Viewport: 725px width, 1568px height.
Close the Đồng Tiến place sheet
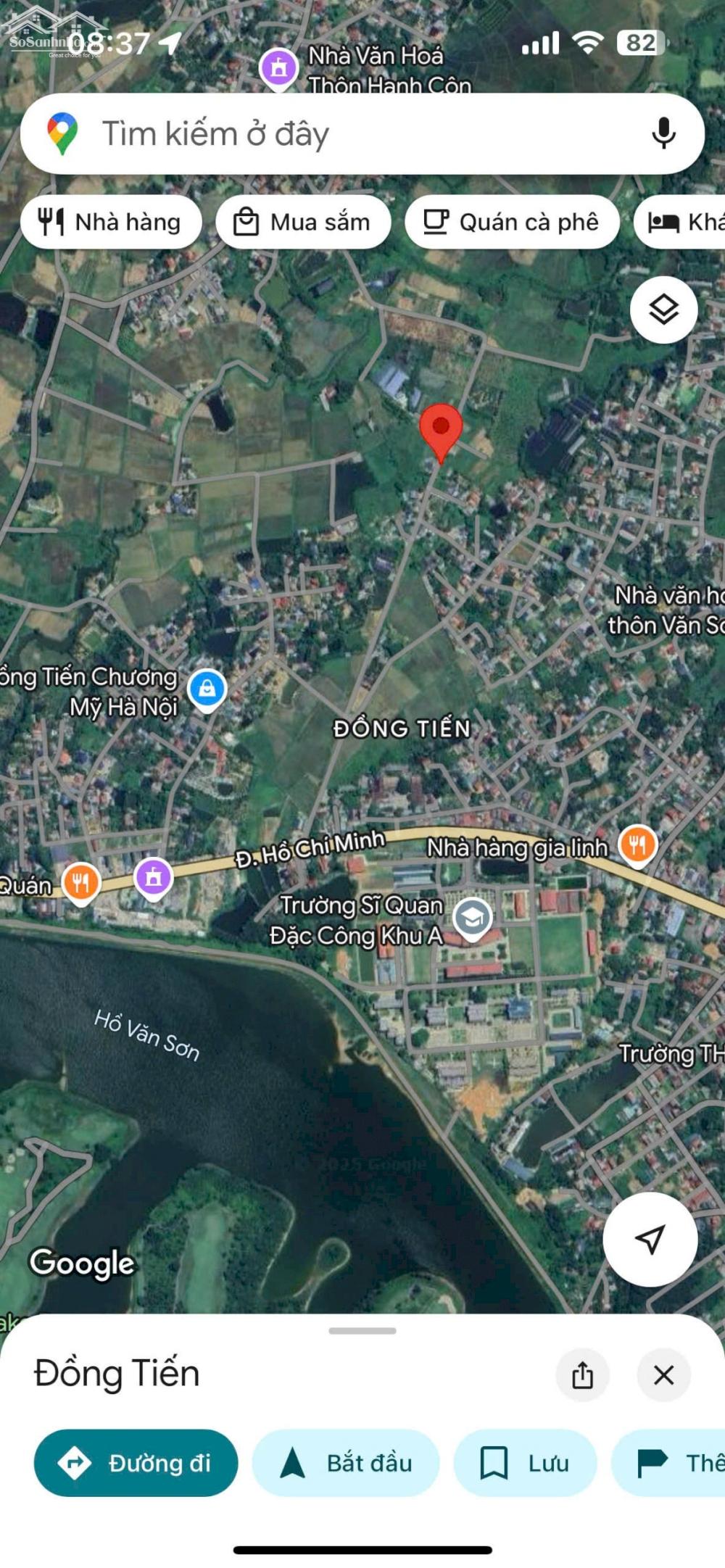point(663,1374)
